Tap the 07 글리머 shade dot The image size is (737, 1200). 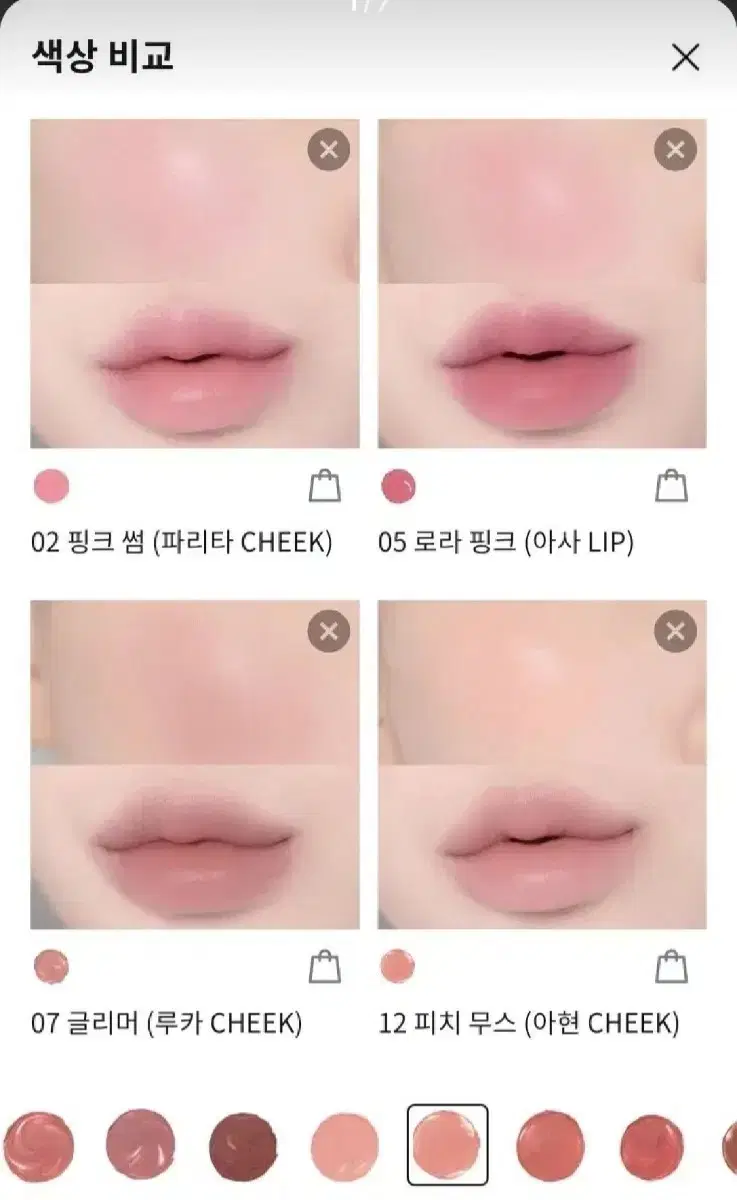[x=48, y=968]
